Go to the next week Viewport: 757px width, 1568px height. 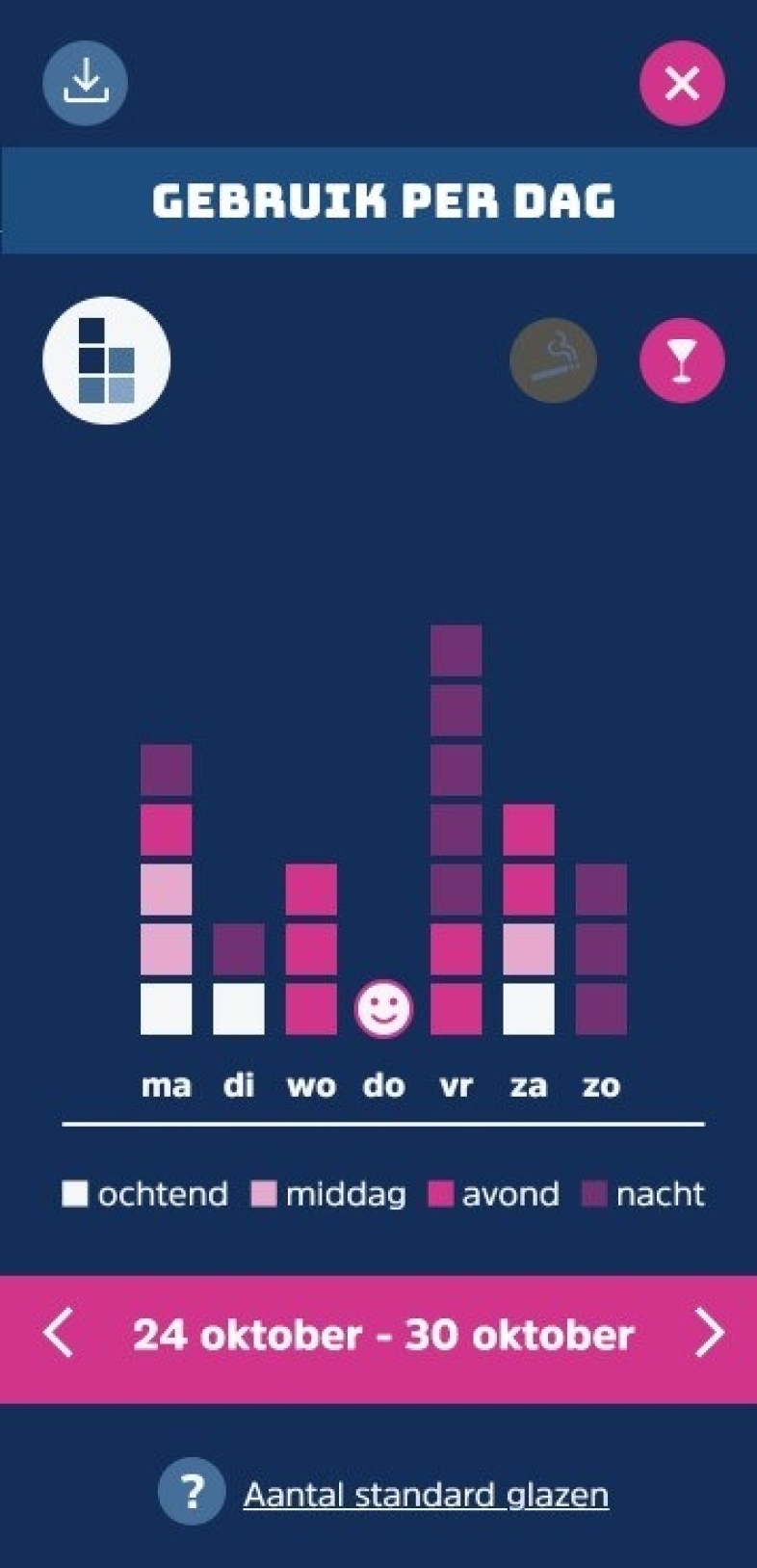pos(709,1334)
